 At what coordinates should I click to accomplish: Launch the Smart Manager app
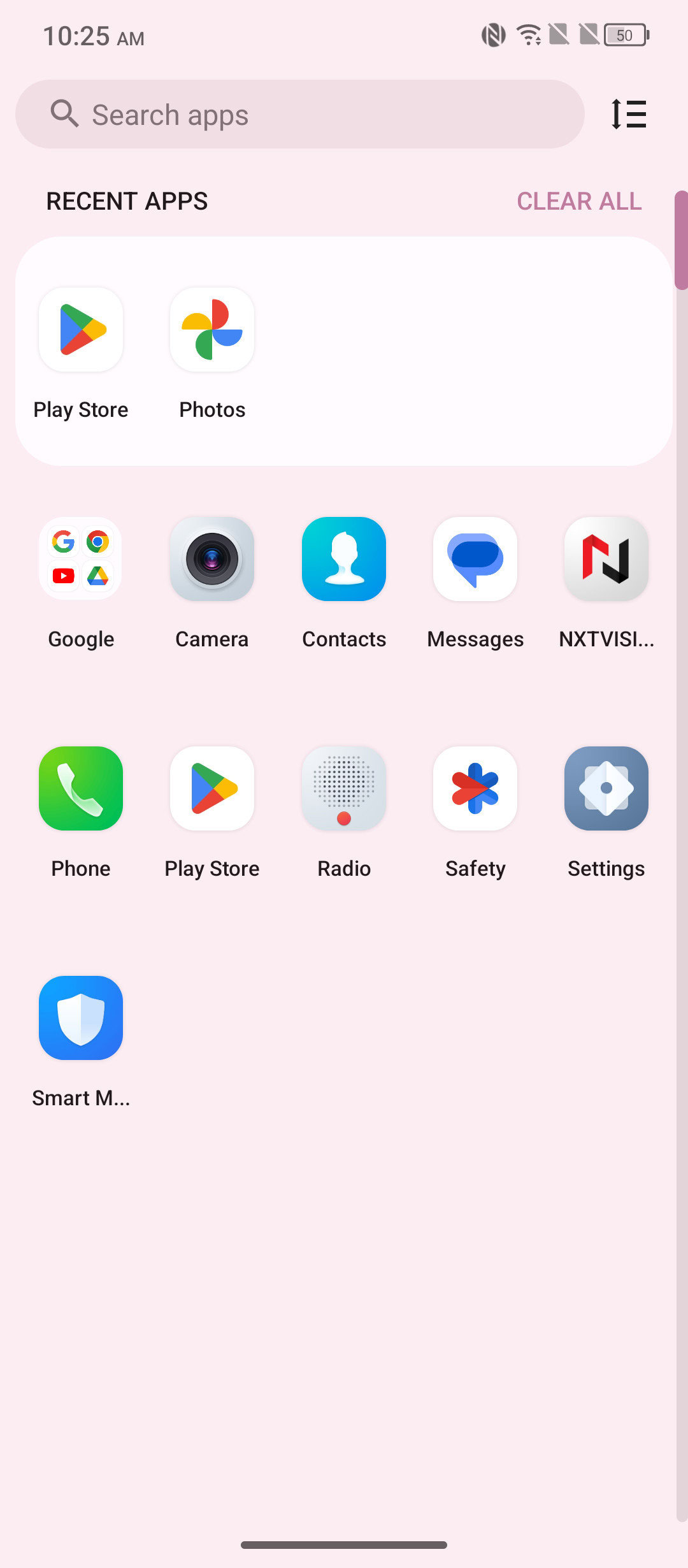81,1019
